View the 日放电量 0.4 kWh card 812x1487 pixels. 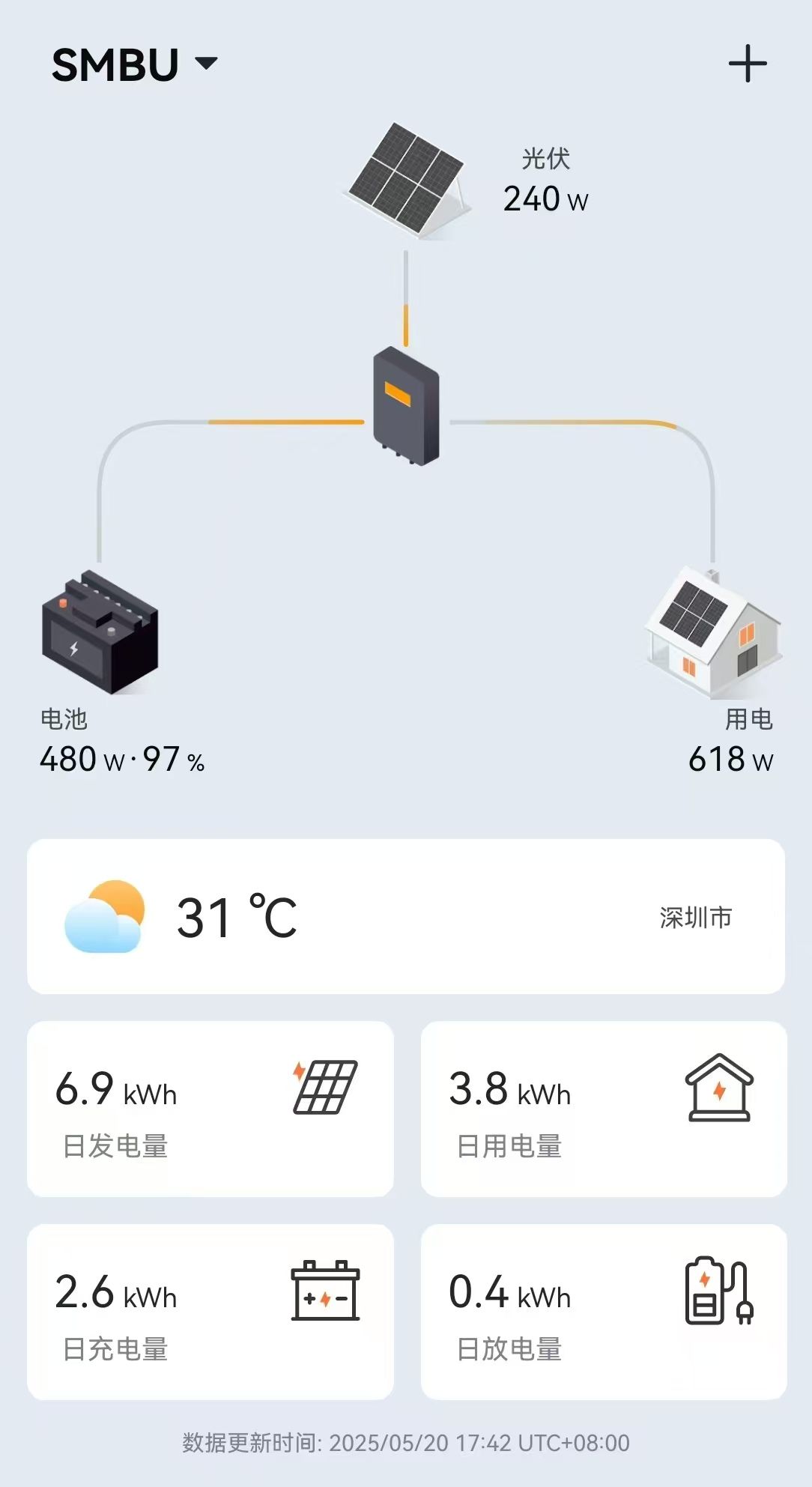tap(604, 1312)
